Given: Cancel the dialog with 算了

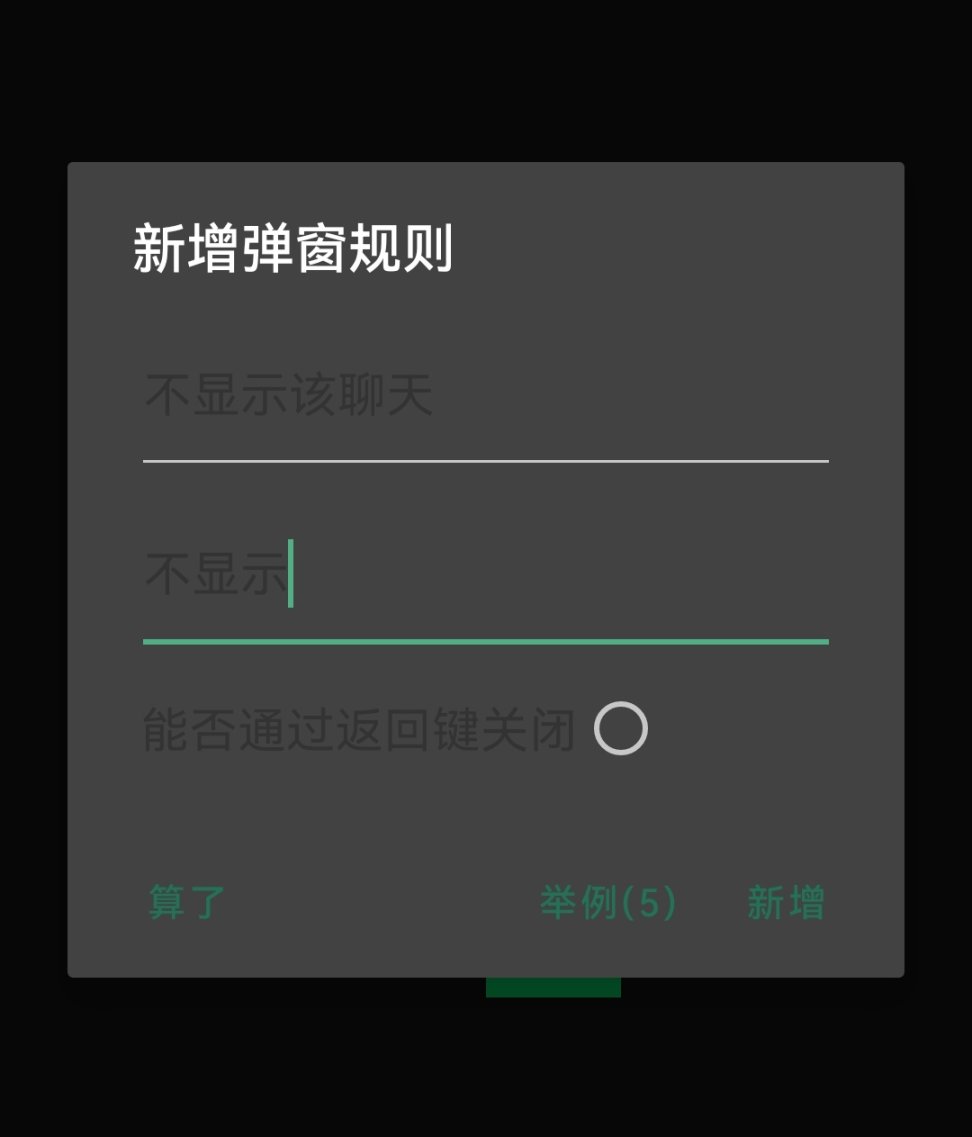Looking at the screenshot, I should tap(188, 902).
